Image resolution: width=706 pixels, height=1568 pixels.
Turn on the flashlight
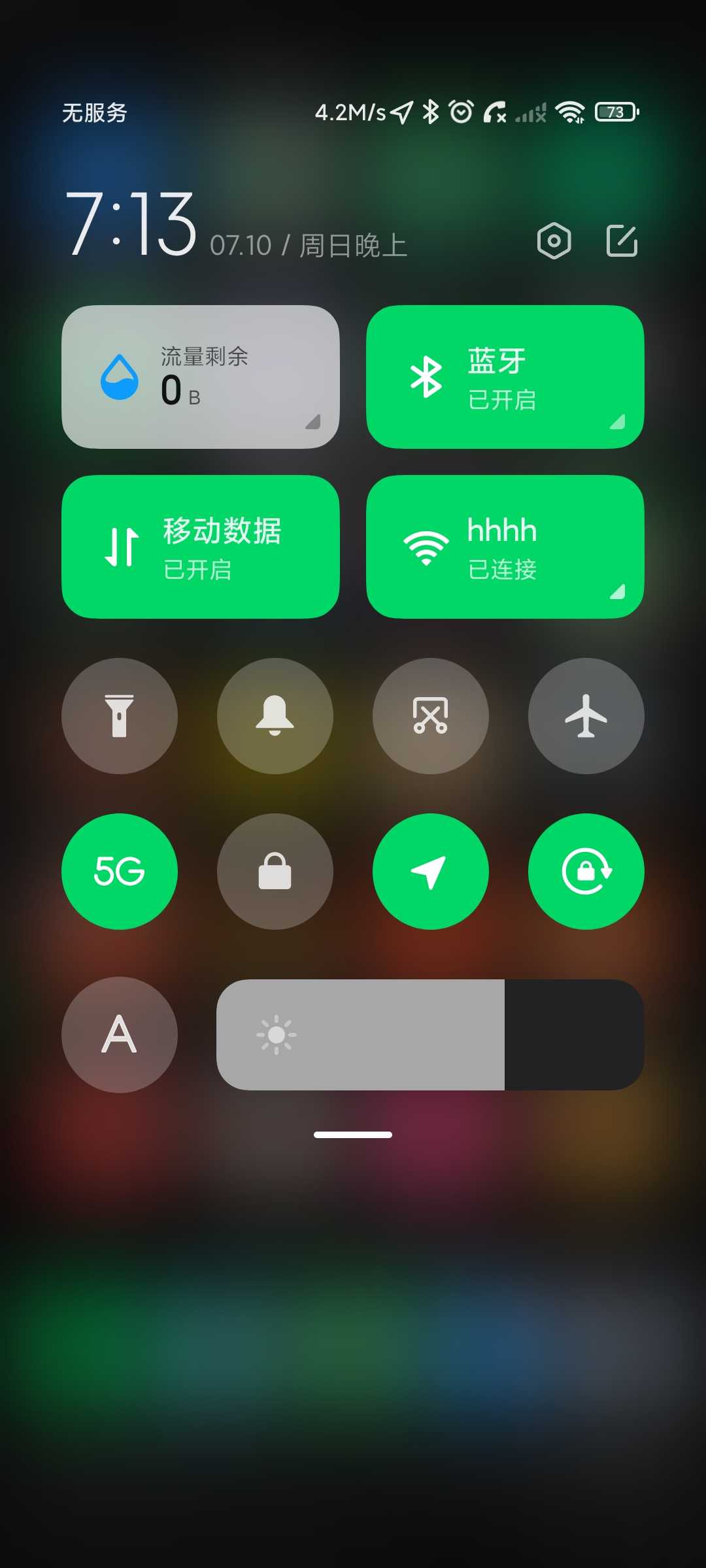tap(120, 716)
